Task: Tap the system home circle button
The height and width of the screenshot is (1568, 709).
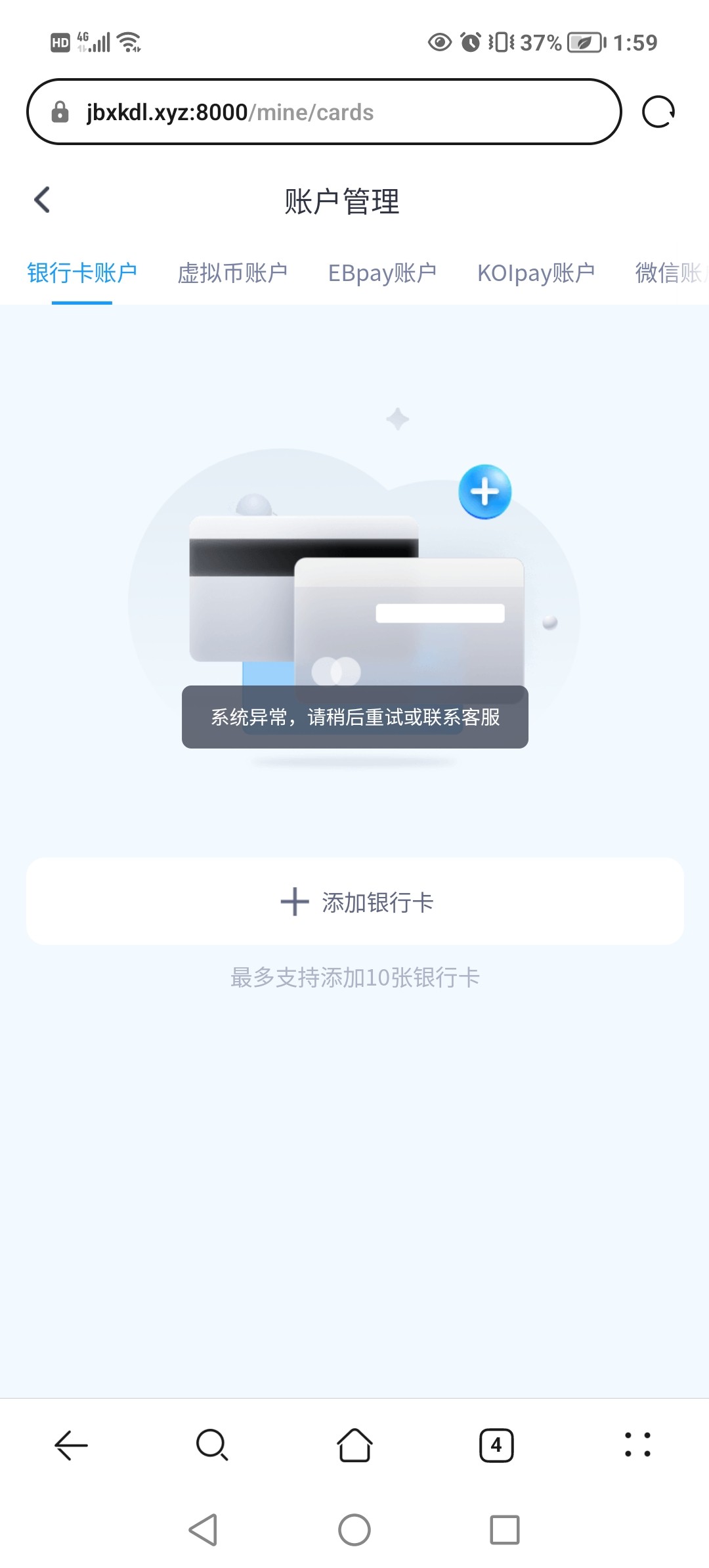Action: point(354,1530)
